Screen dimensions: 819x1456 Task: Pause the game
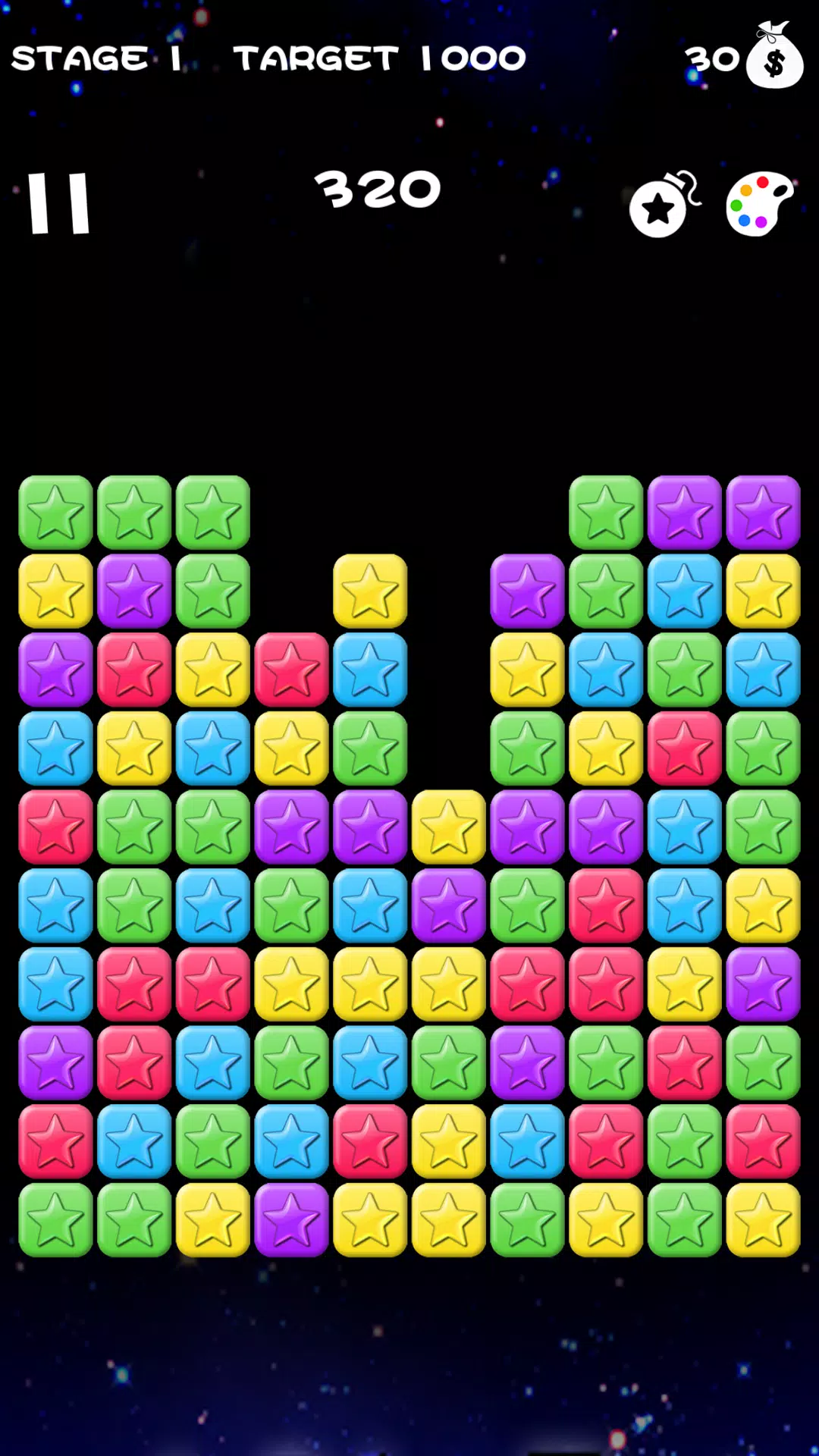(x=59, y=203)
